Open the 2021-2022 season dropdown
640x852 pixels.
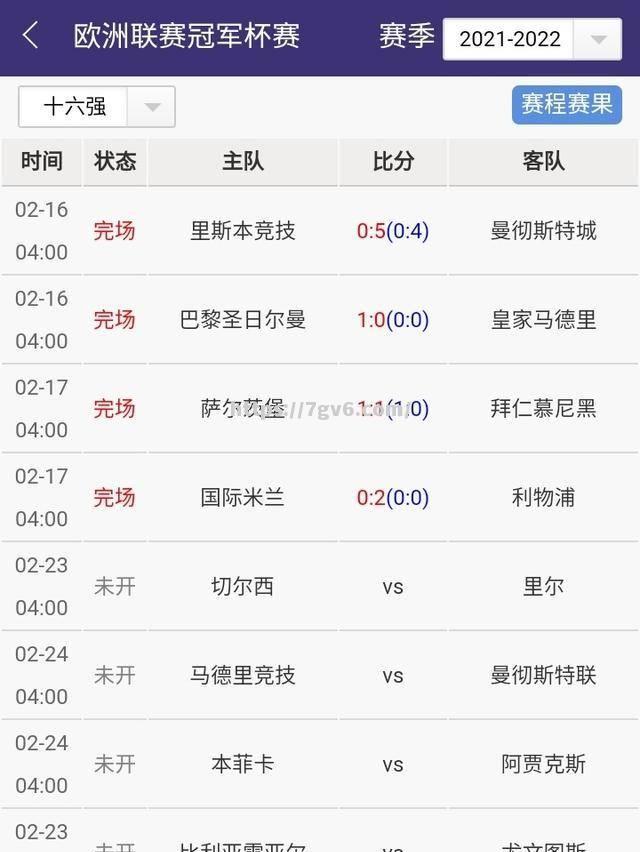[532, 40]
